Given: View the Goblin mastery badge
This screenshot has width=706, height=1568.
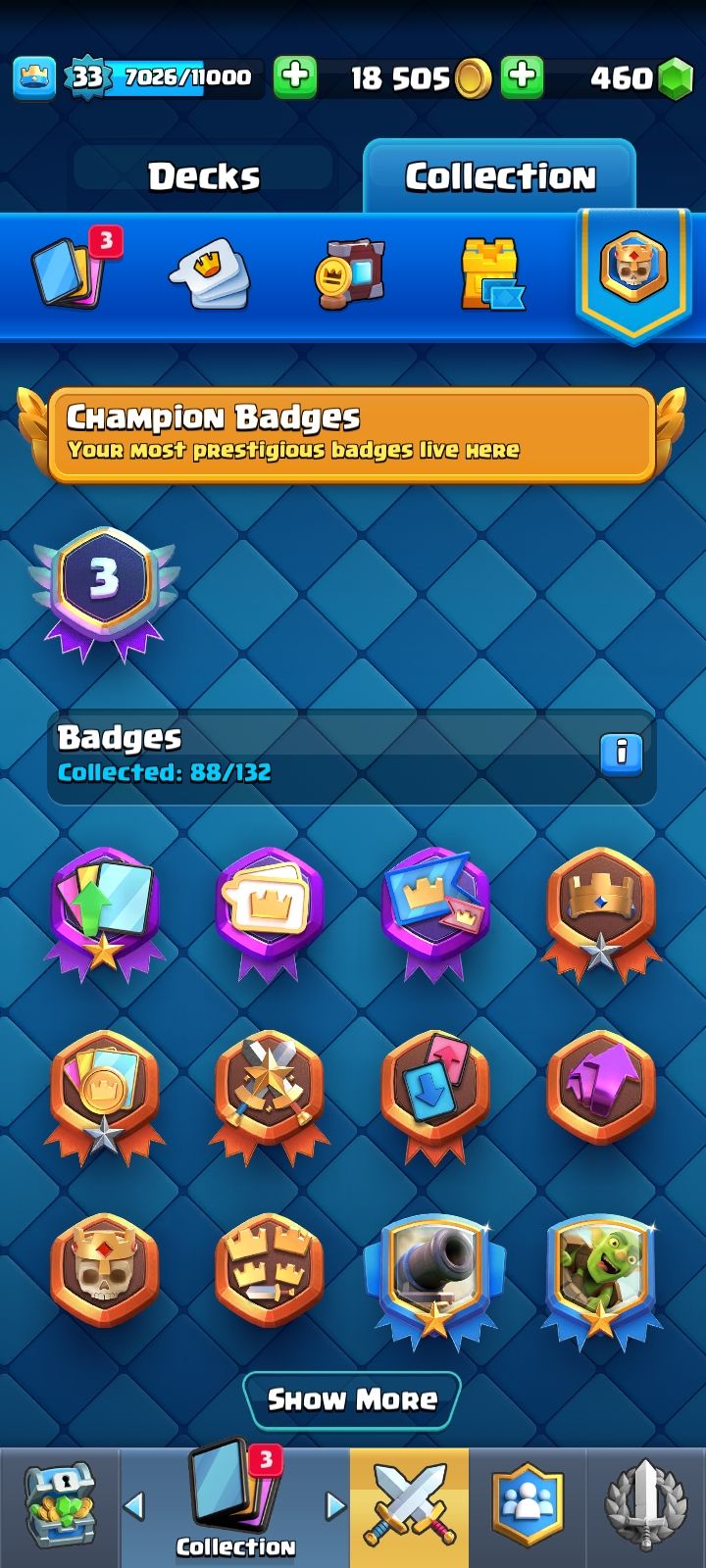Looking at the screenshot, I should (600, 1276).
